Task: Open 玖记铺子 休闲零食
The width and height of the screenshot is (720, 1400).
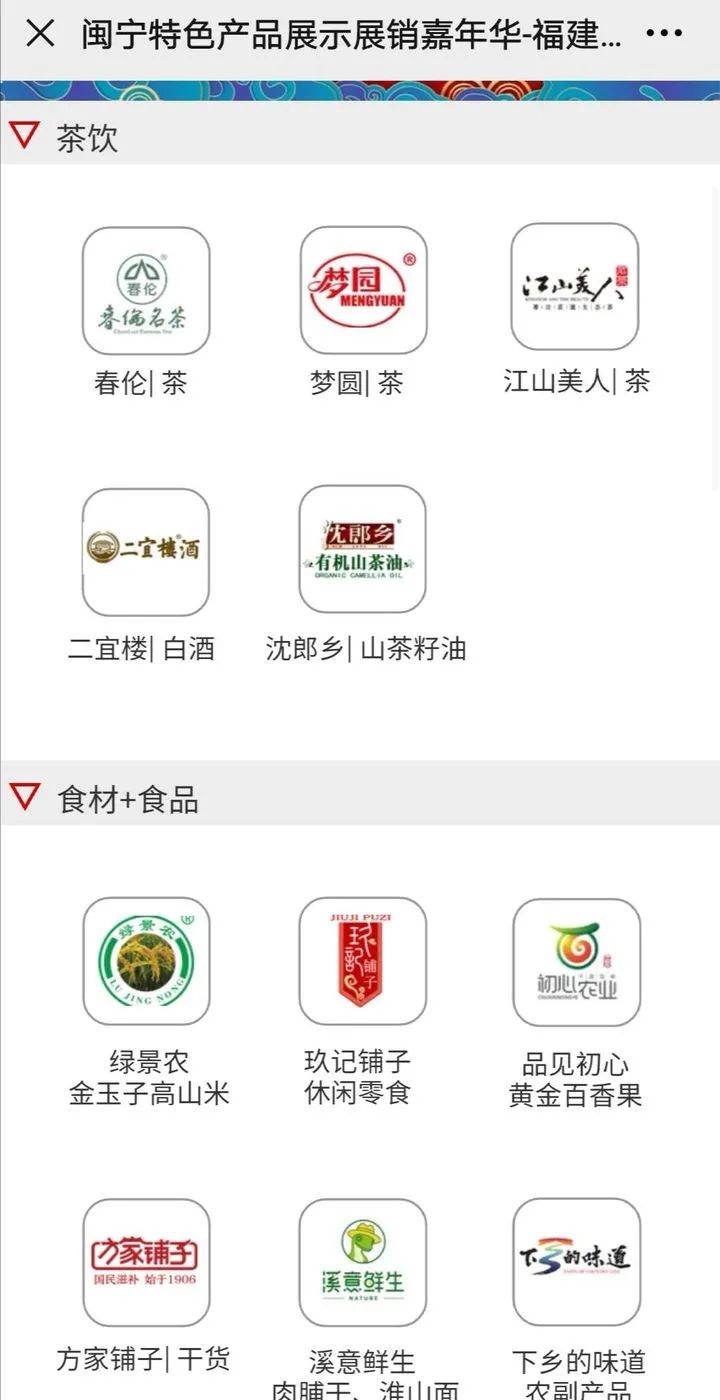Action: (362, 961)
